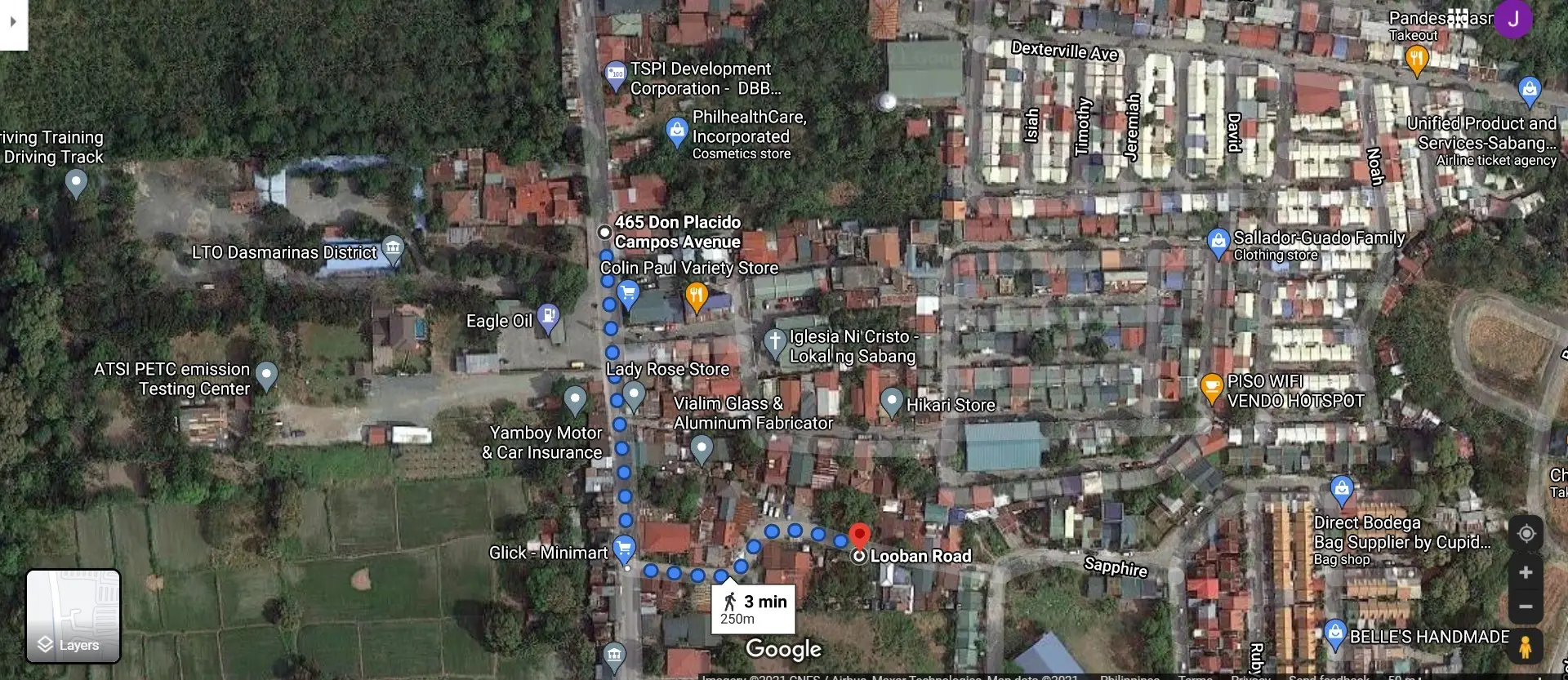
Task: Select Direct Bodega Bag Supplier marker
Action: pyautogui.click(x=1342, y=489)
